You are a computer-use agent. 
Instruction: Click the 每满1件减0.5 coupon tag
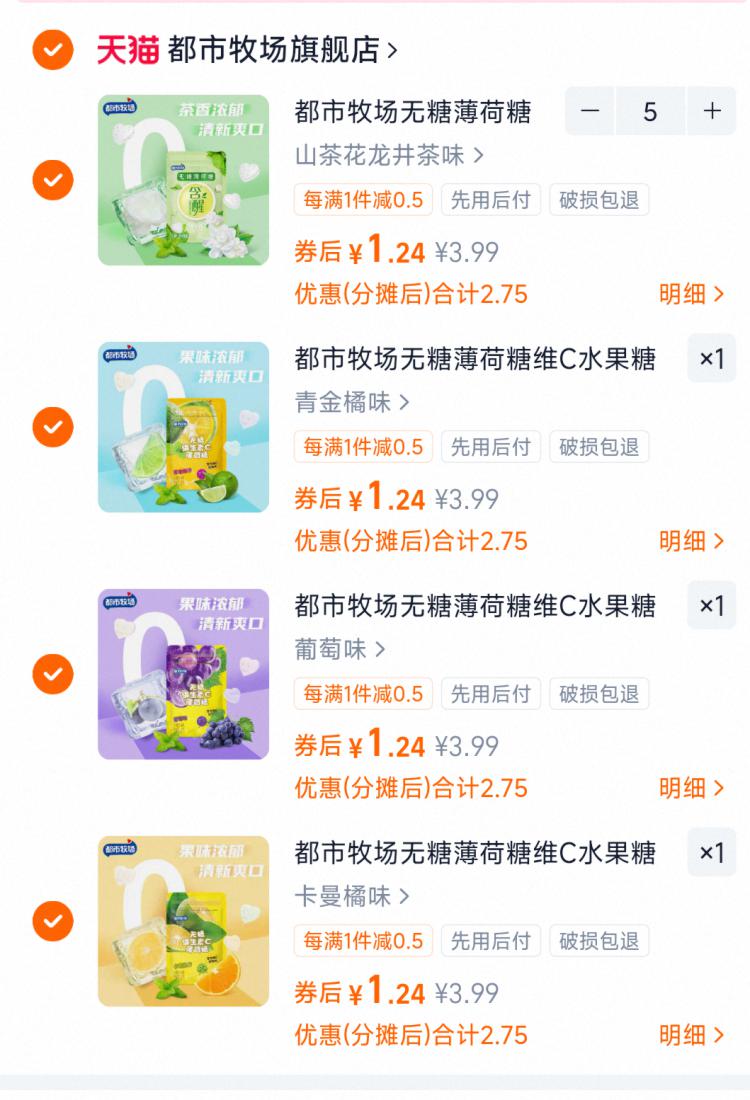click(362, 200)
